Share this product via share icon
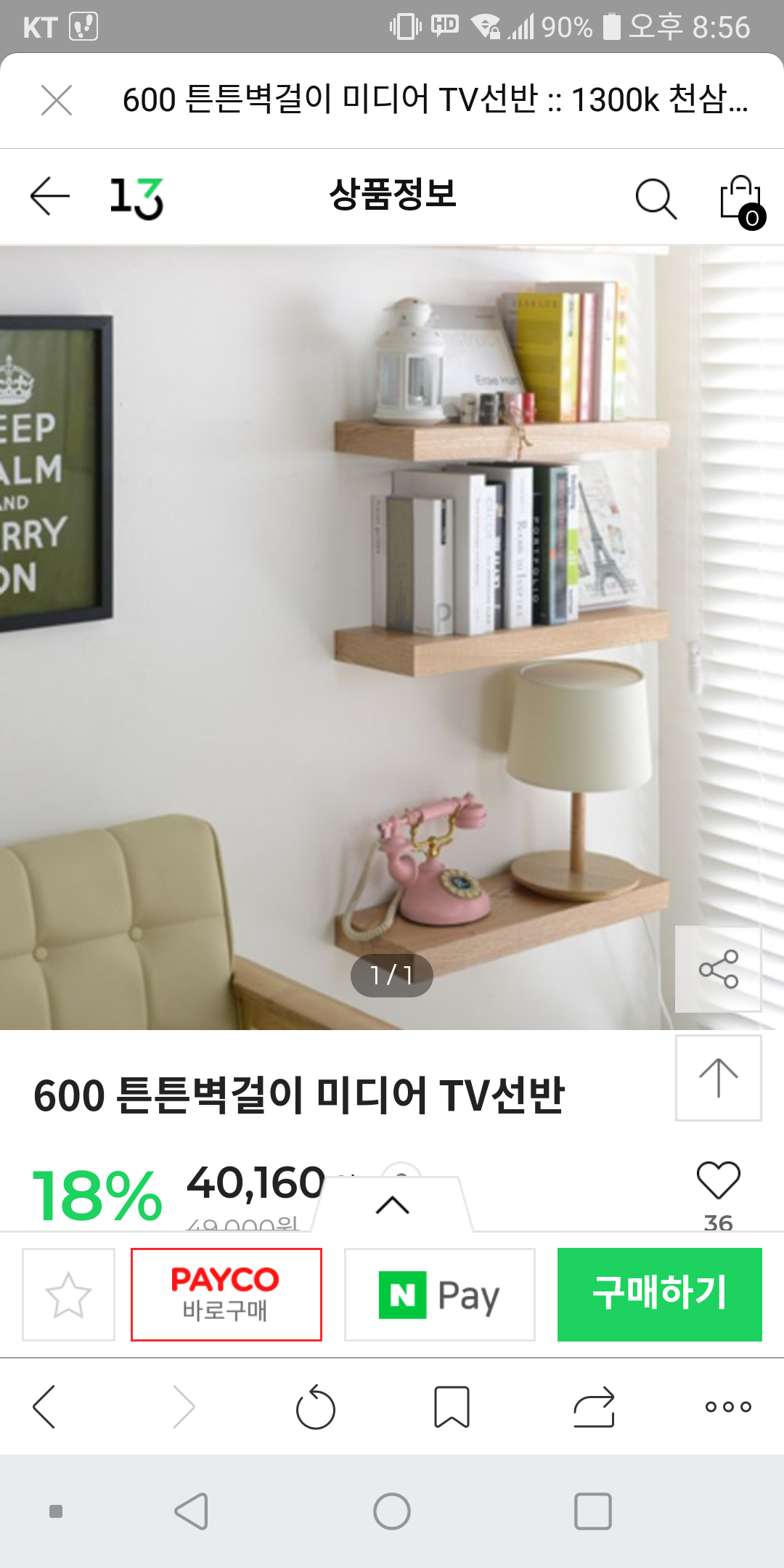The width and height of the screenshot is (784, 1568). click(718, 969)
